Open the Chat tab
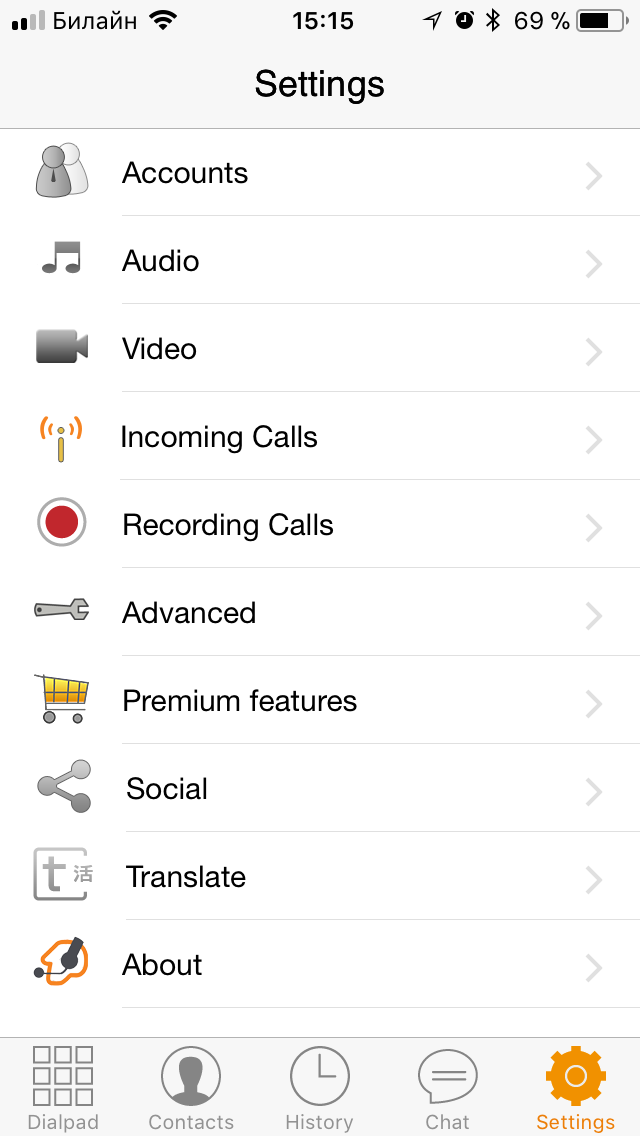 (x=447, y=1088)
